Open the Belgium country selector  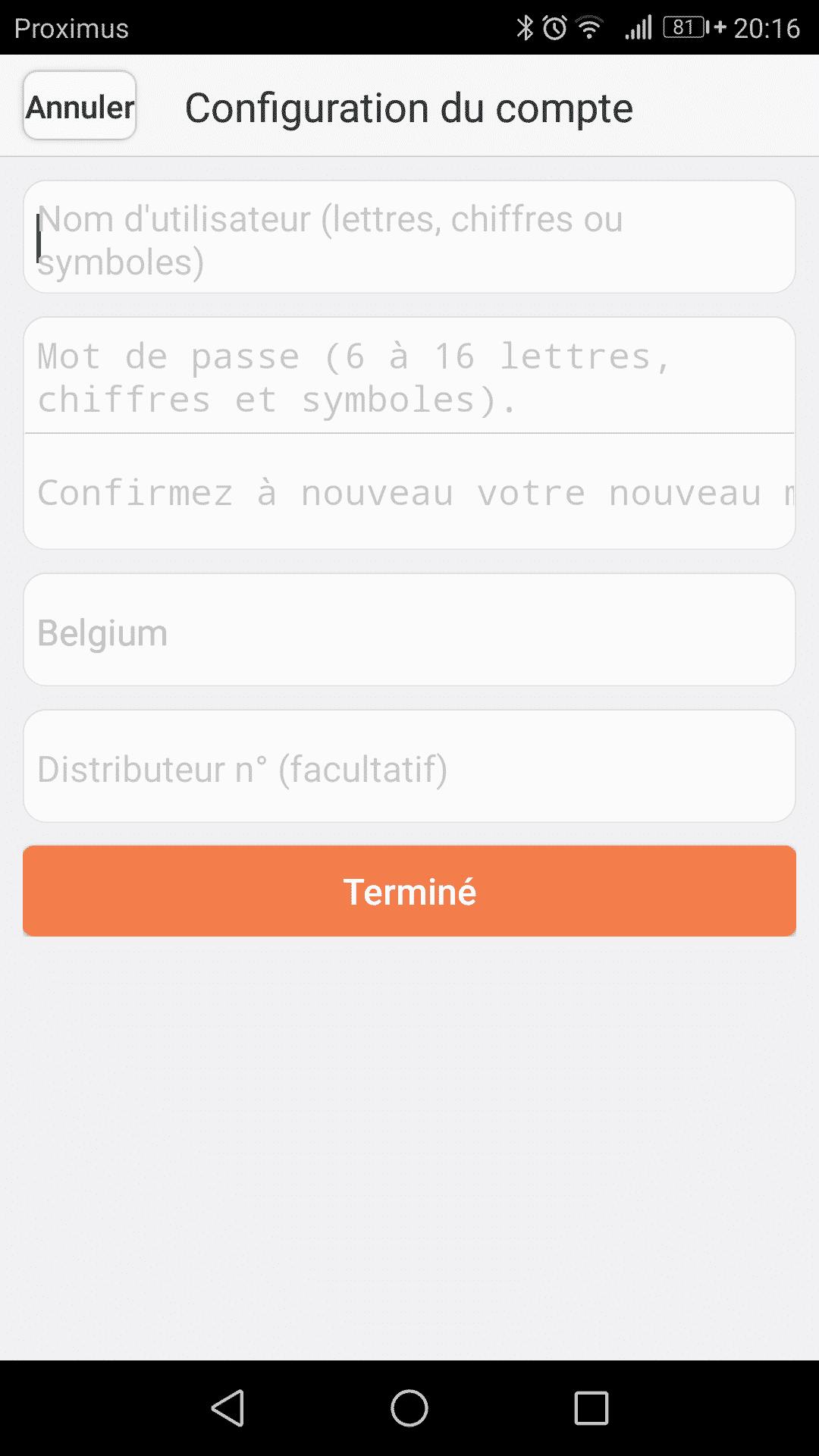coord(409,630)
